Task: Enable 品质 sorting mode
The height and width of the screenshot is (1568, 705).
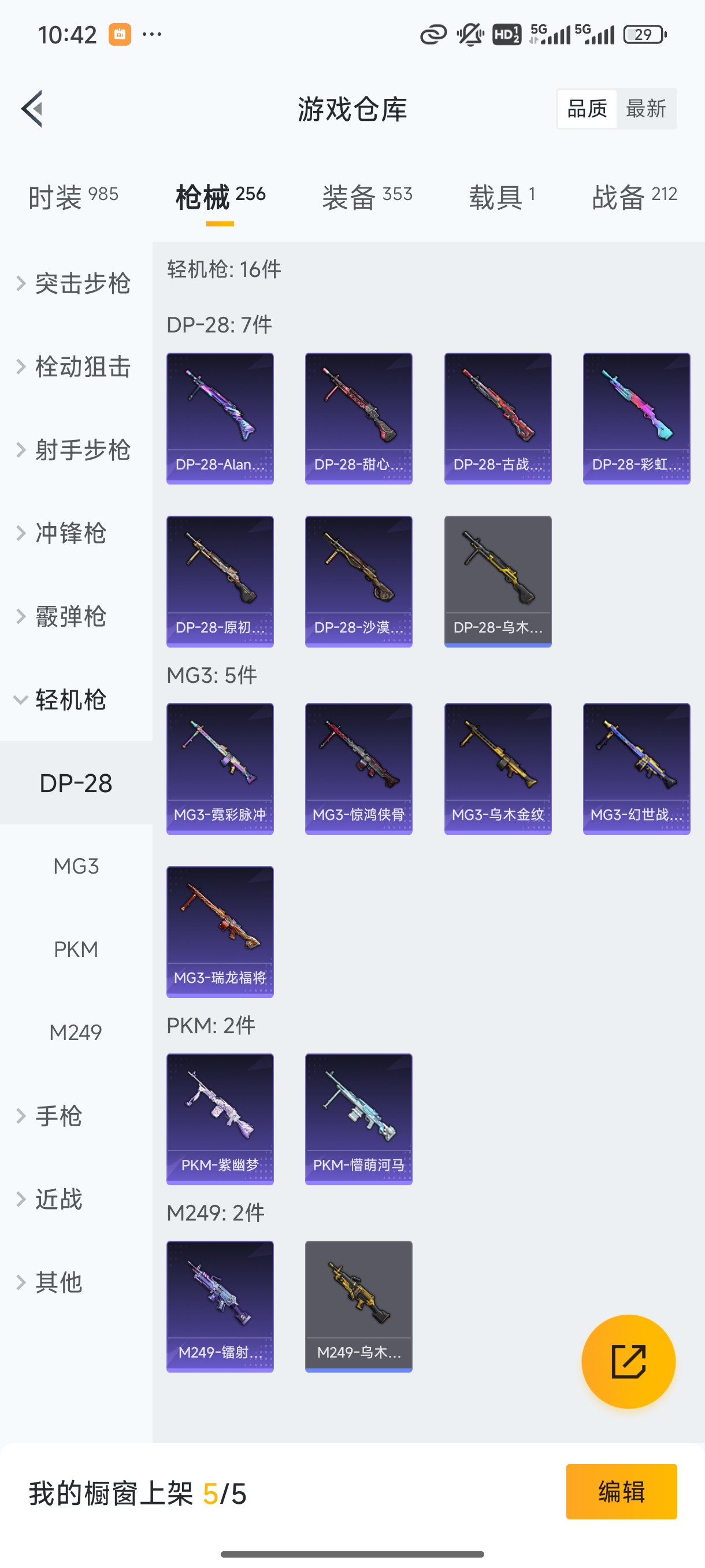Action: [586, 108]
